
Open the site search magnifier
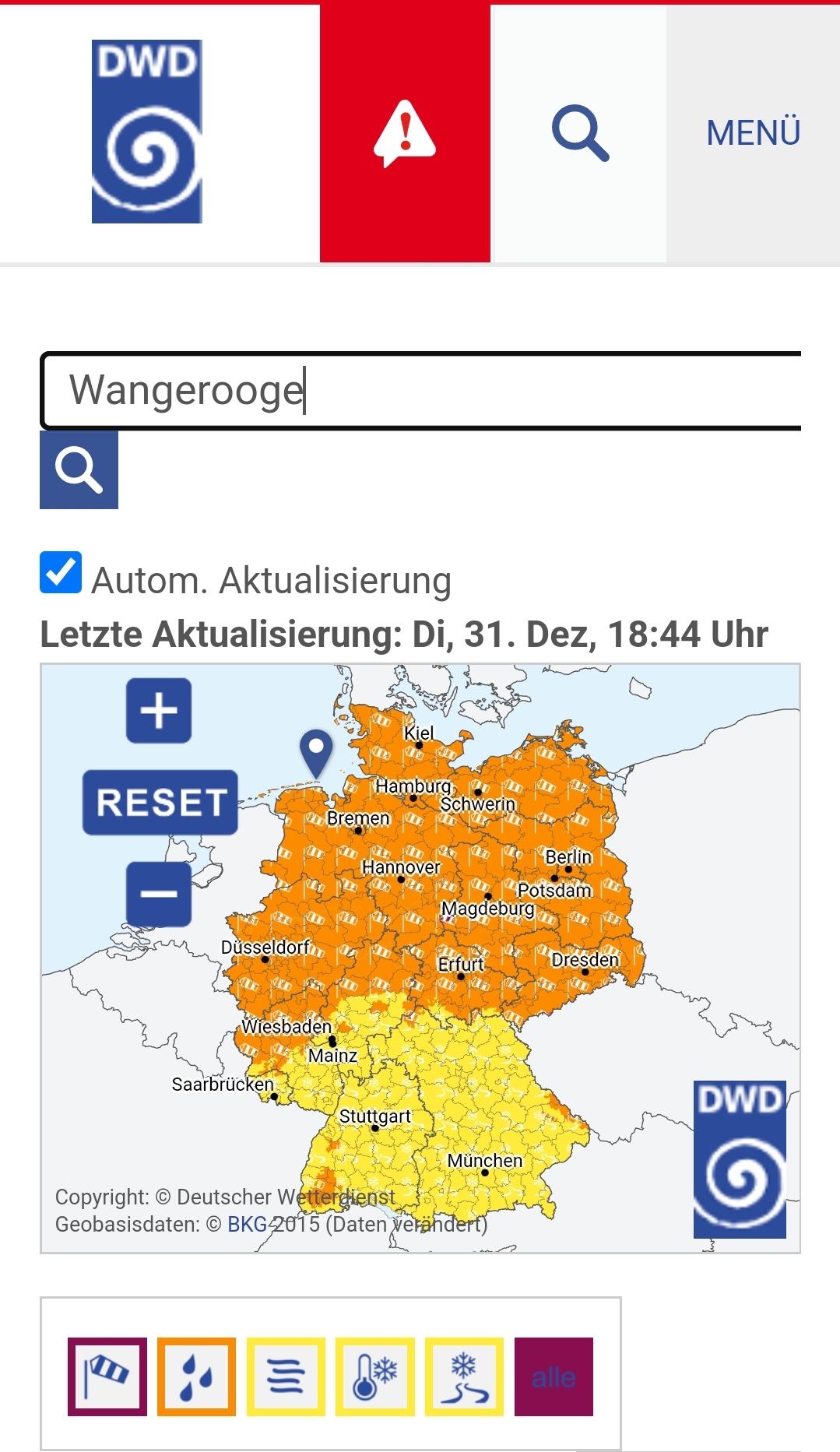580,133
